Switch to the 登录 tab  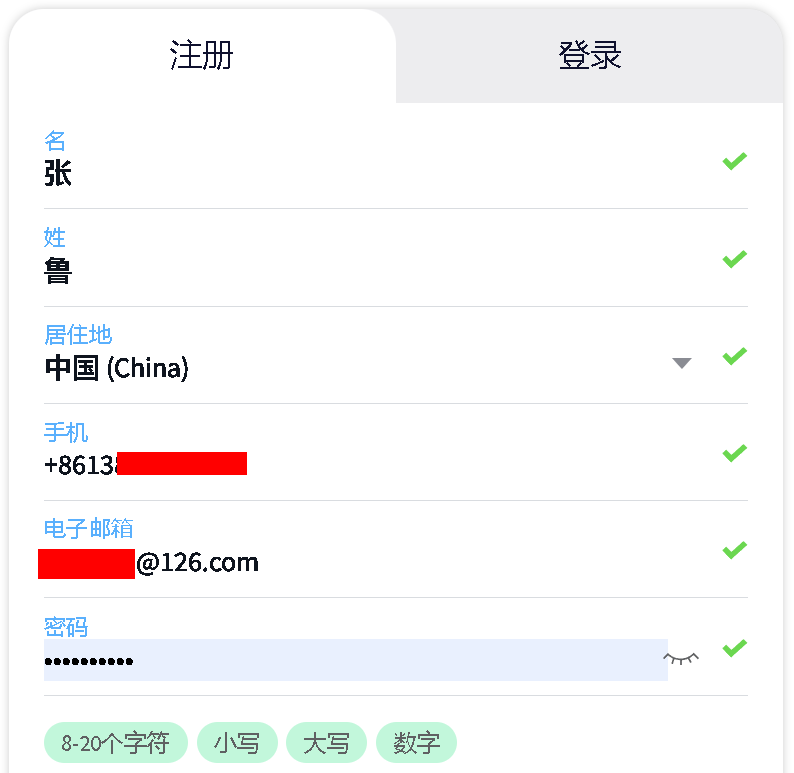pos(589,55)
